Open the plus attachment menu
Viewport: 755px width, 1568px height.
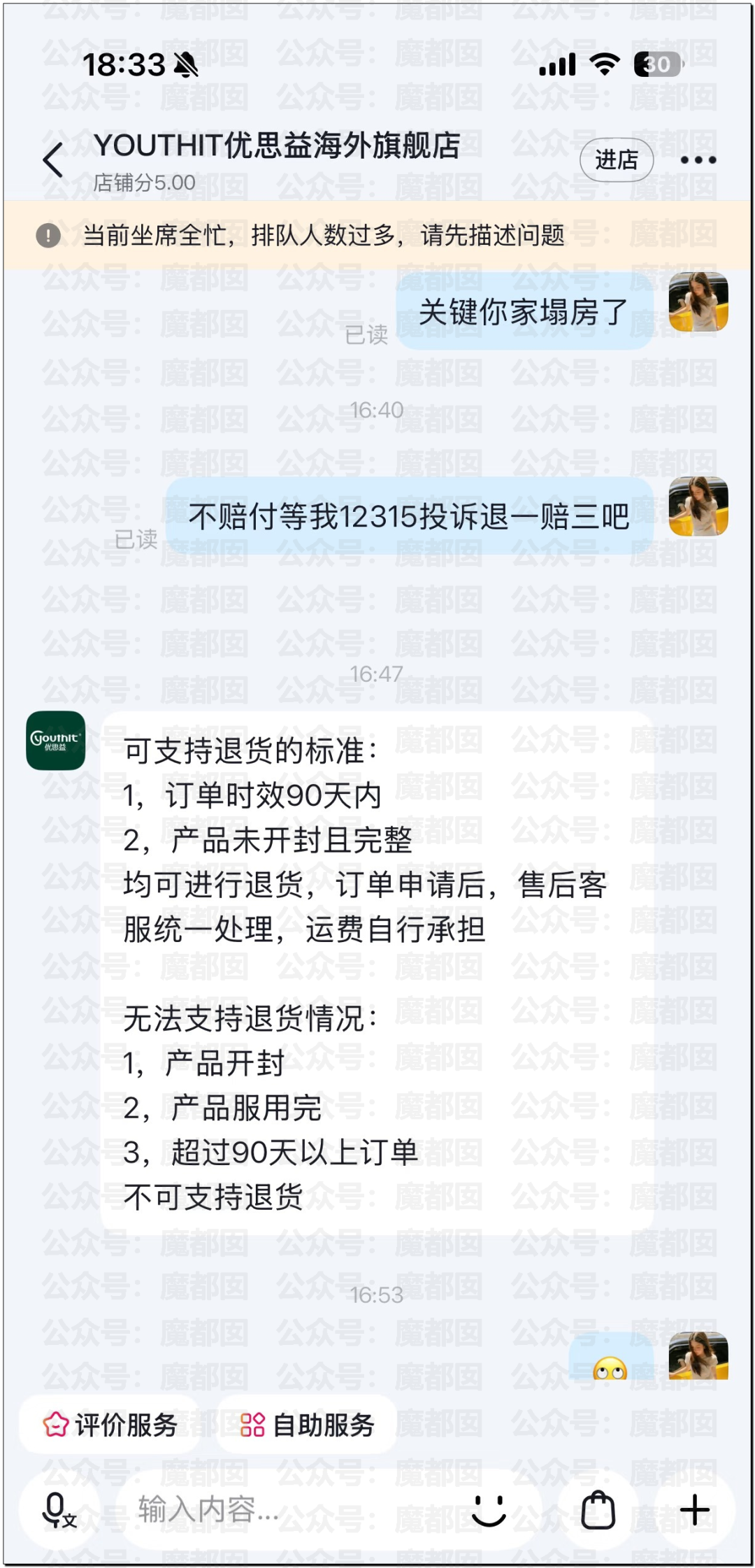695,1510
